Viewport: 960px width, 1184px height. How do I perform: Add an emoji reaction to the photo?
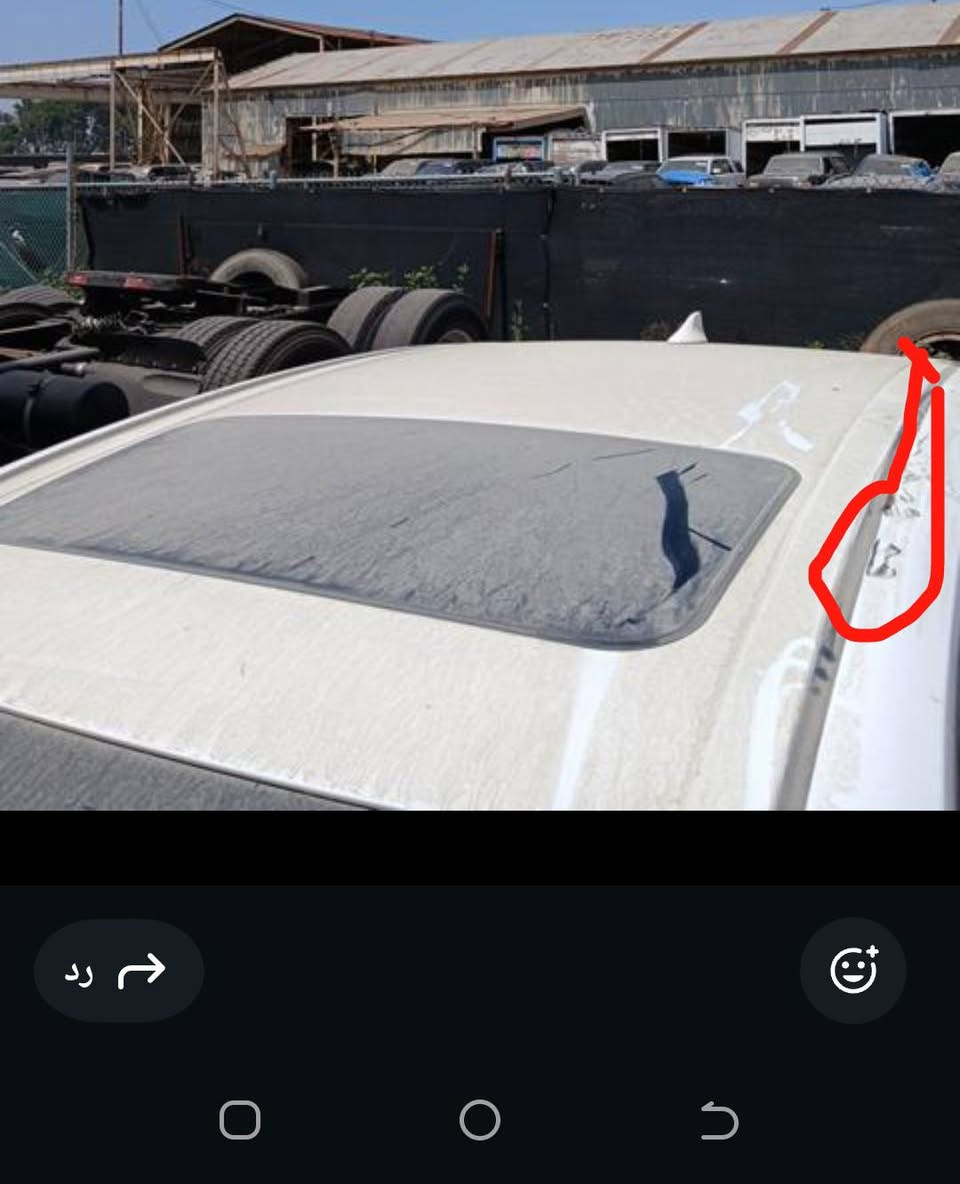click(853, 970)
